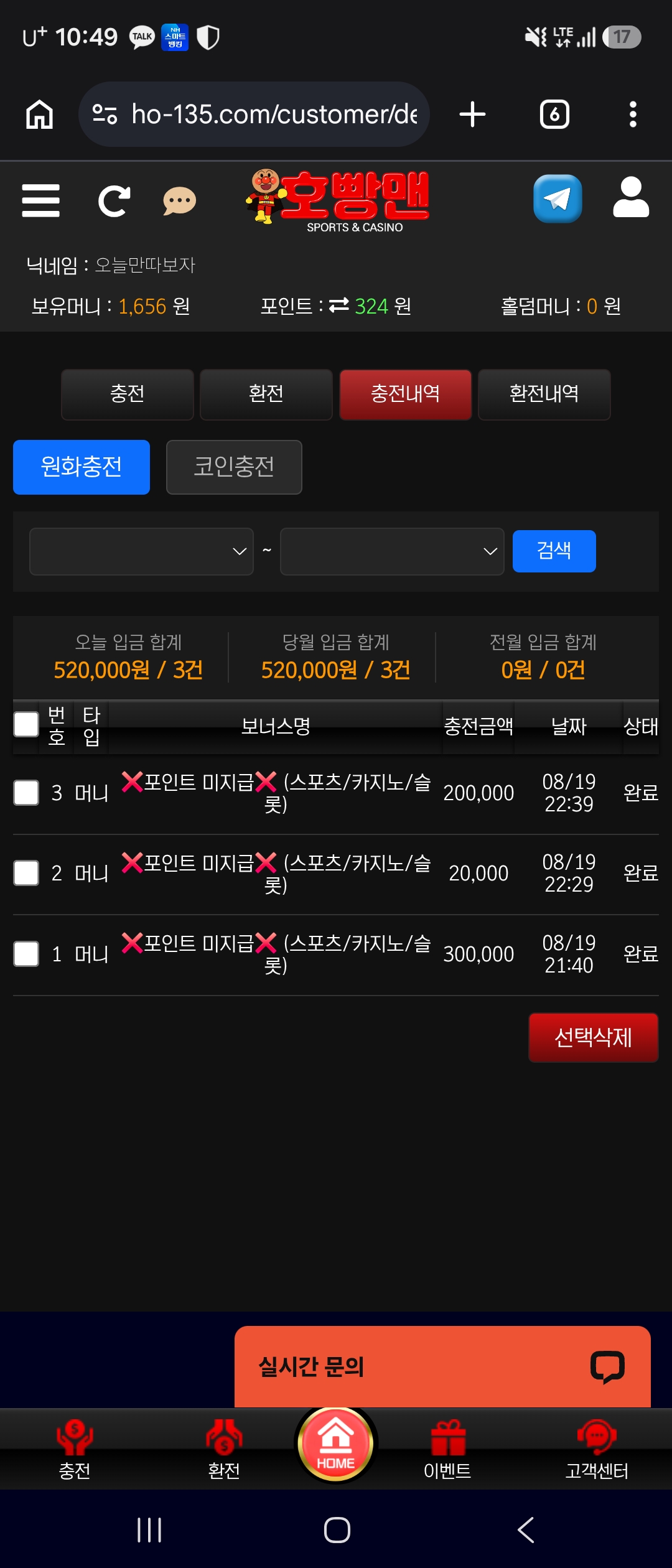Check the select-all box in the table header
This screenshot has width=672, height=1568.
[26, 724]
